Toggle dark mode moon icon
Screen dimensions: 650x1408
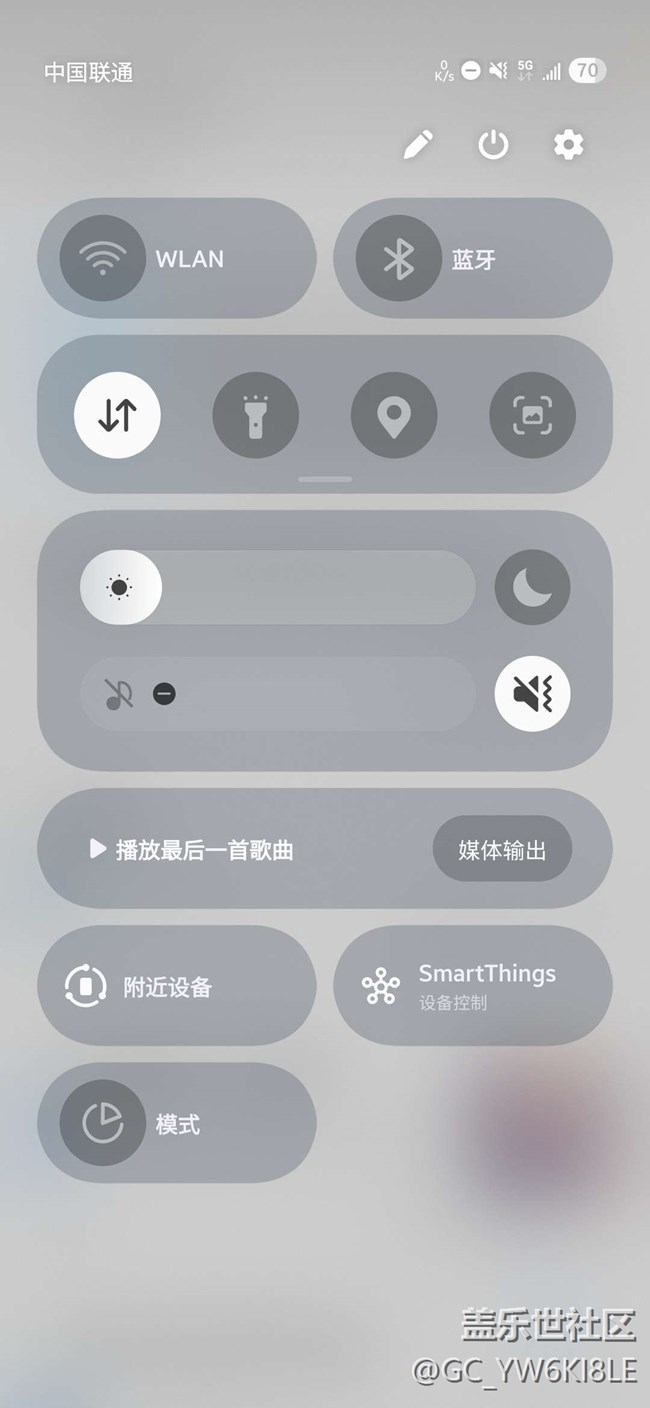click(x=532, y=587)
